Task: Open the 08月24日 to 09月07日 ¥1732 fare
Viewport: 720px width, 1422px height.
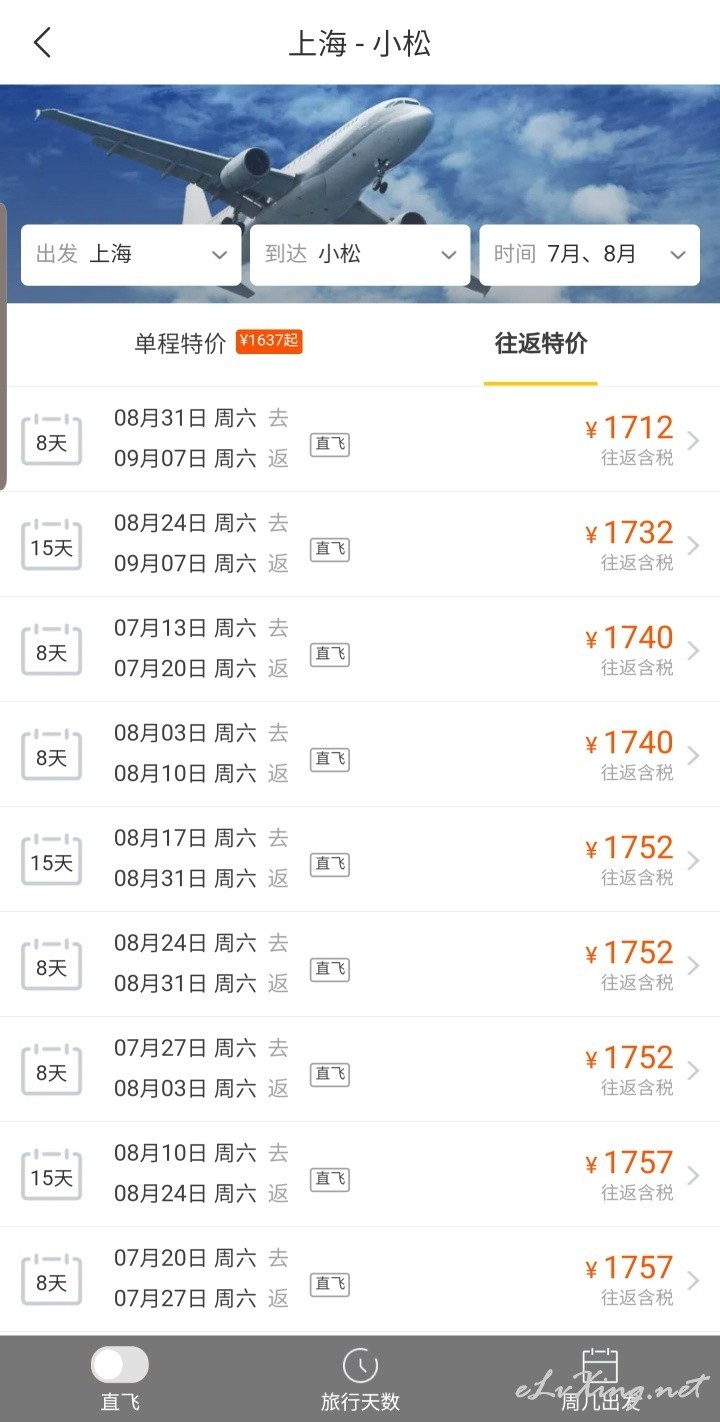Action: [x=360, y=544]
